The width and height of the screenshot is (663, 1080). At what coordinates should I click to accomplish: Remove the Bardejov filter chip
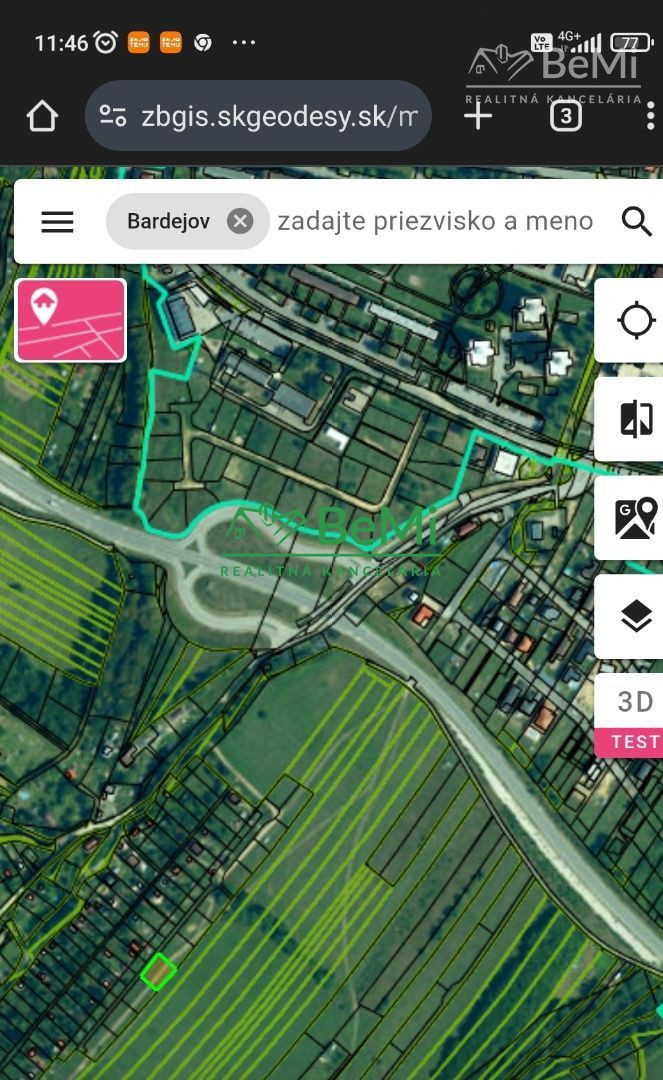pyautogui.click(x=240, y=222)
